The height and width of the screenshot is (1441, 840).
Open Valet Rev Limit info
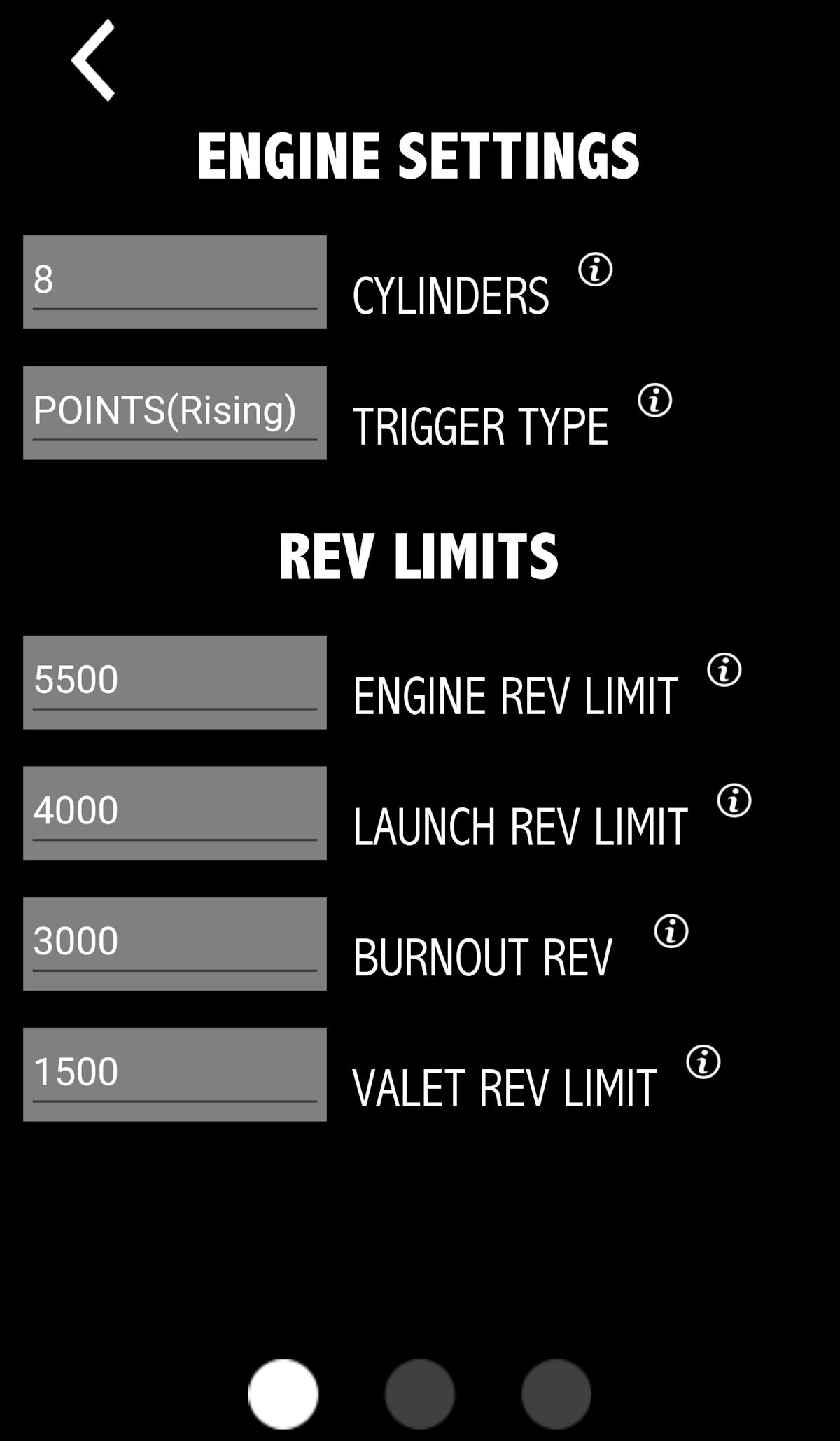[x=703, y=1062]
